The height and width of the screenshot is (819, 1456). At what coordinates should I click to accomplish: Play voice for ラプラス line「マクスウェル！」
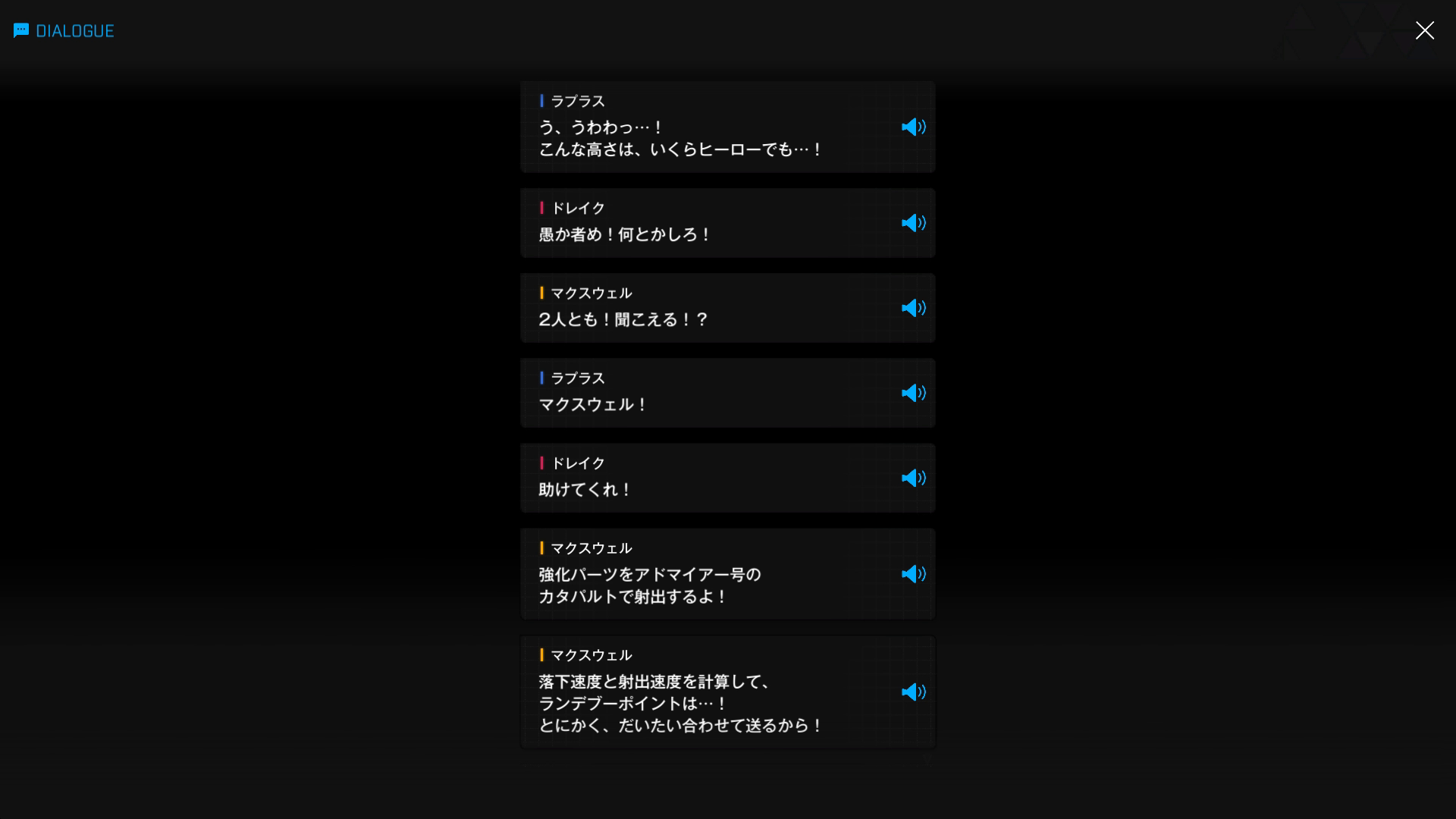(913, 393)
